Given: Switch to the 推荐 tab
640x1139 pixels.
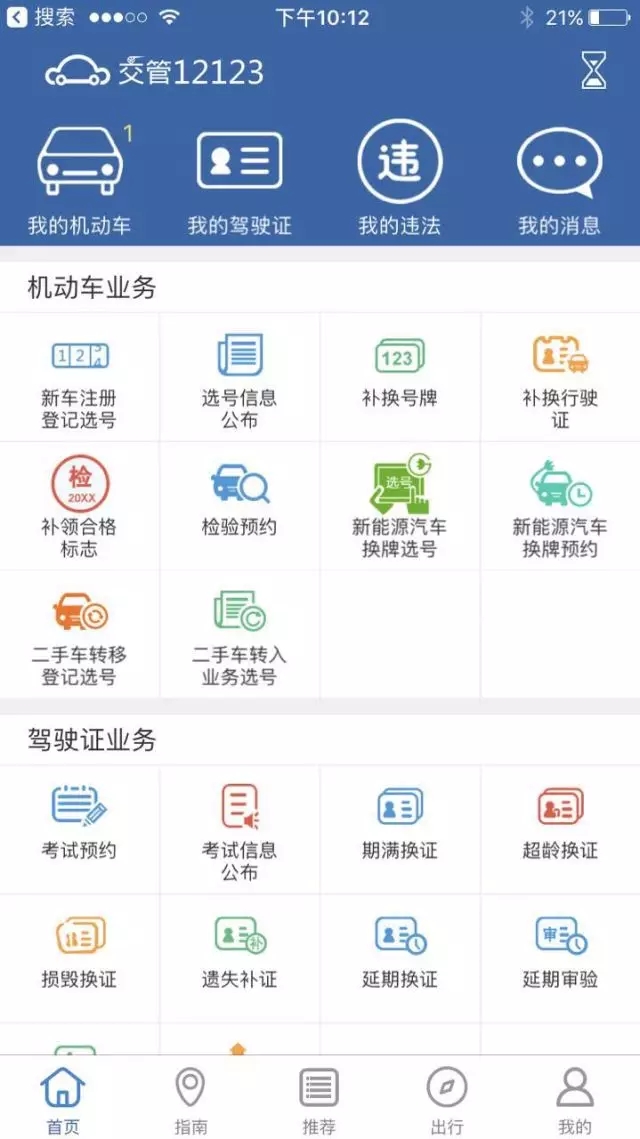Looking at the screenshot, I should 319,1099.
